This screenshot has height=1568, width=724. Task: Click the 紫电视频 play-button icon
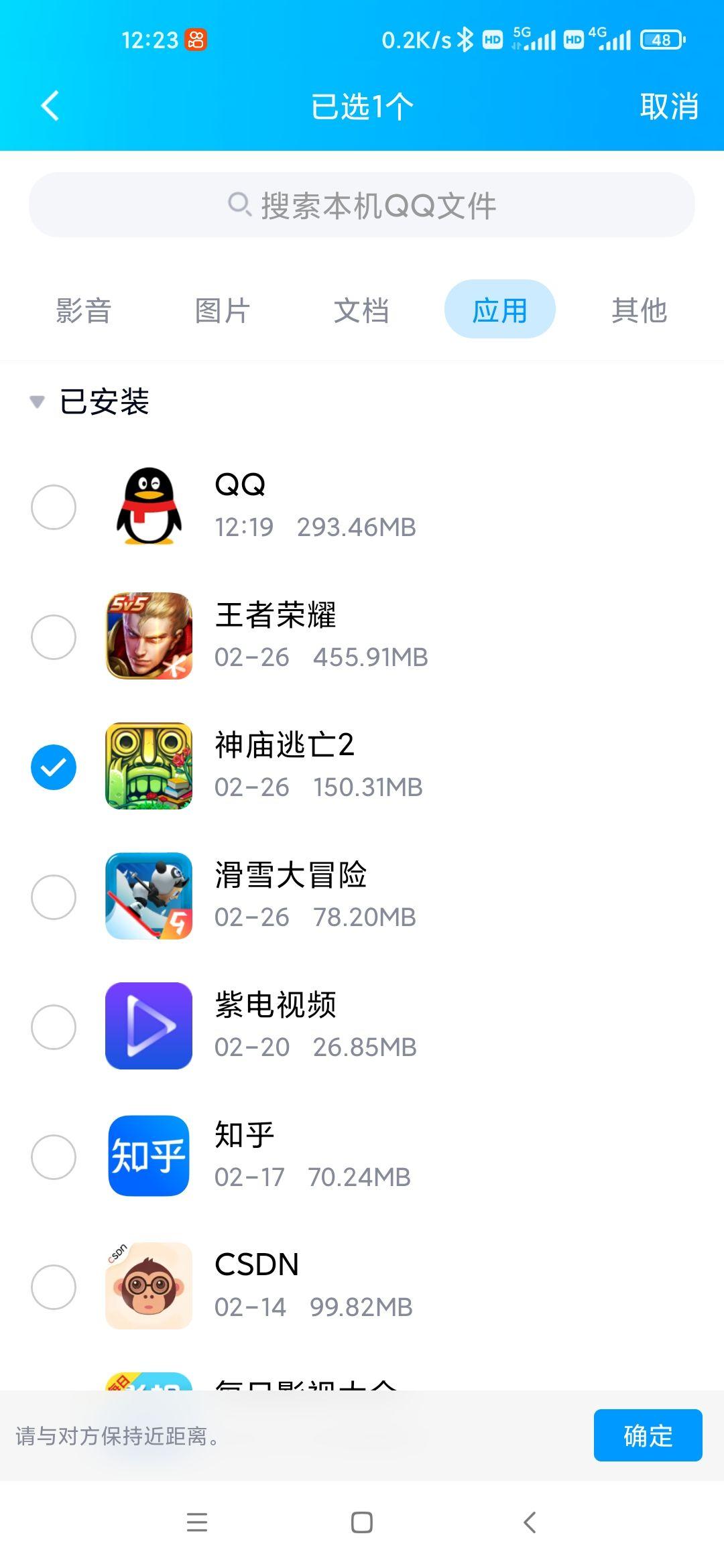[149, 1025]
